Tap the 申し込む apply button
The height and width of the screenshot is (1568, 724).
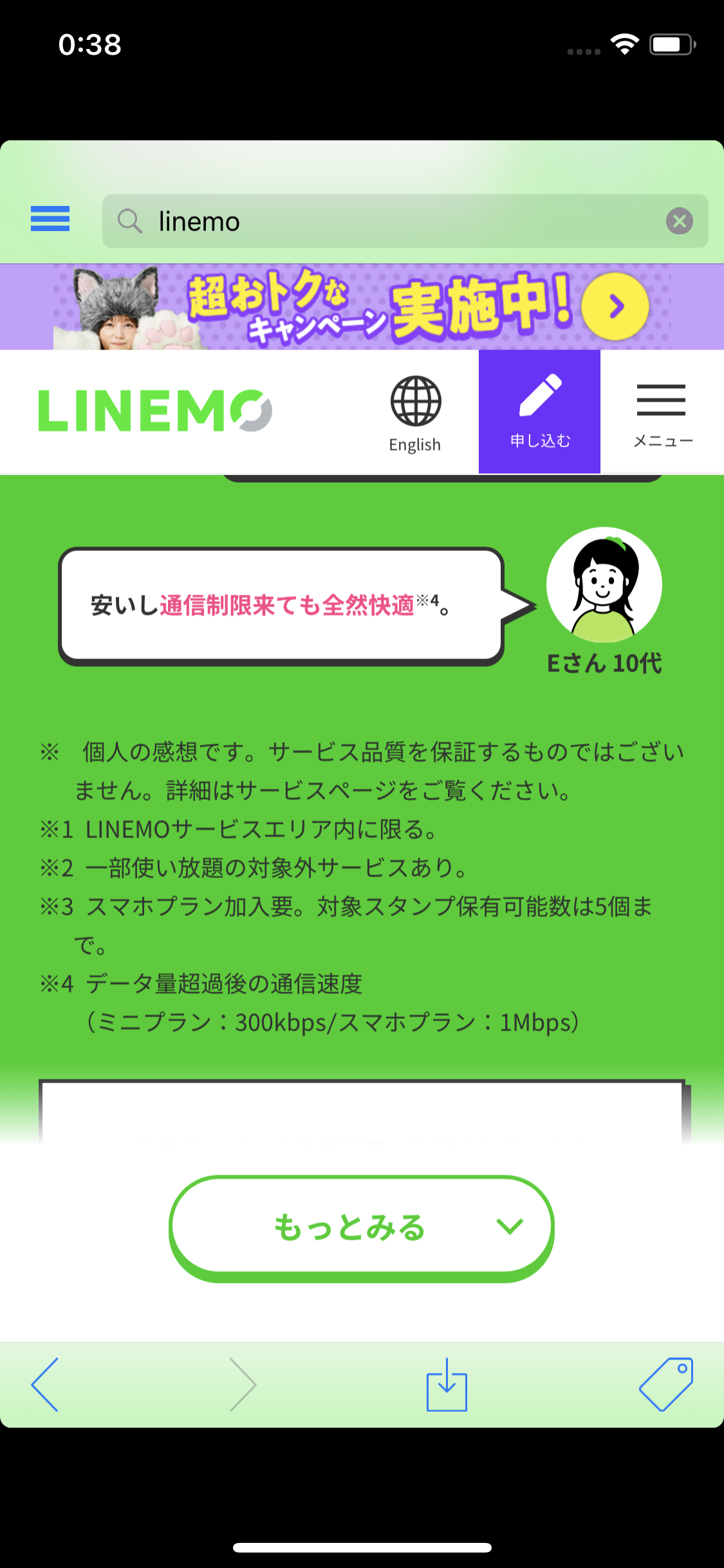coord(539,412)
